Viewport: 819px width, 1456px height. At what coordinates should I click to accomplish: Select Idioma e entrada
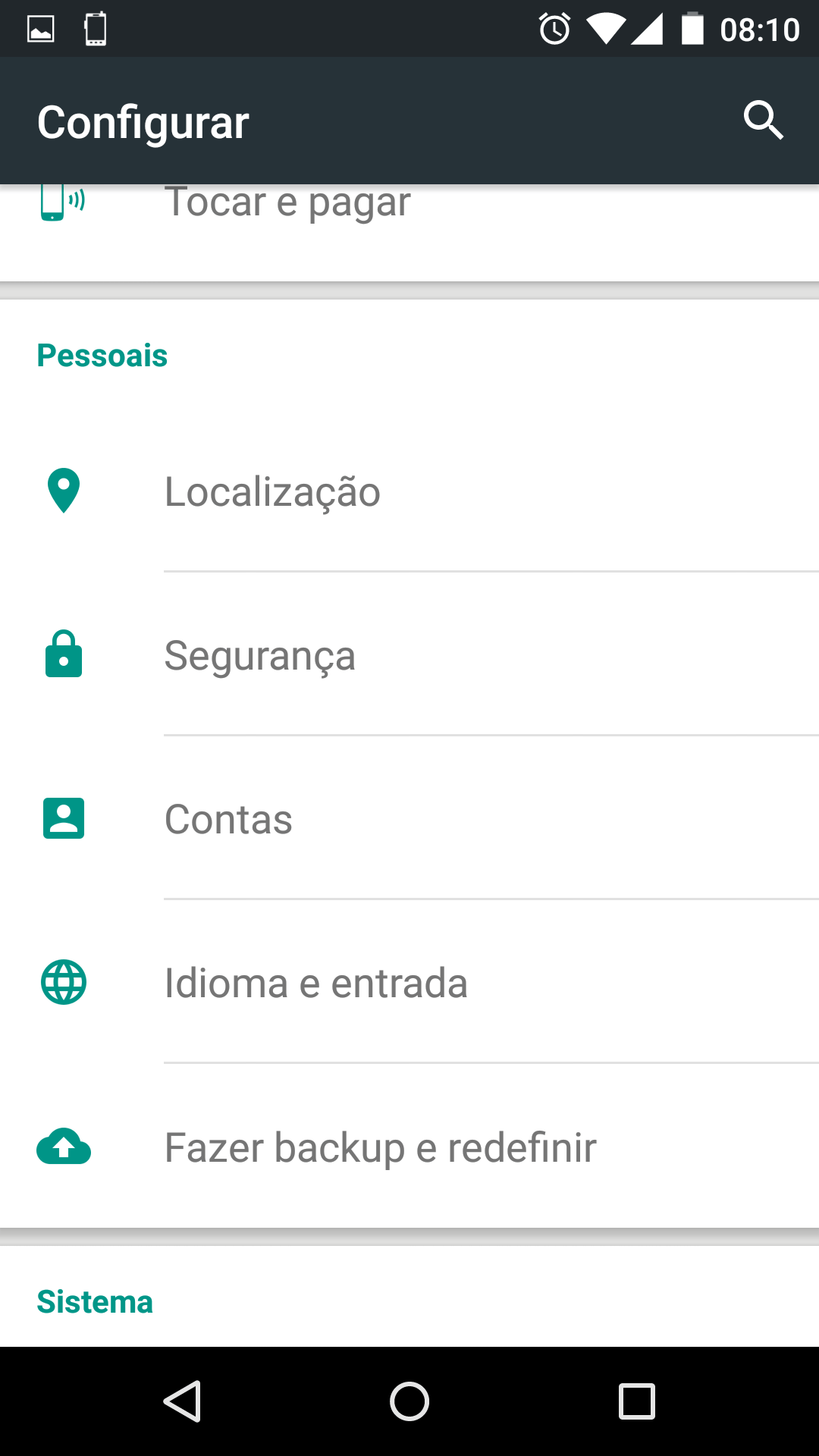click(409, 982)
